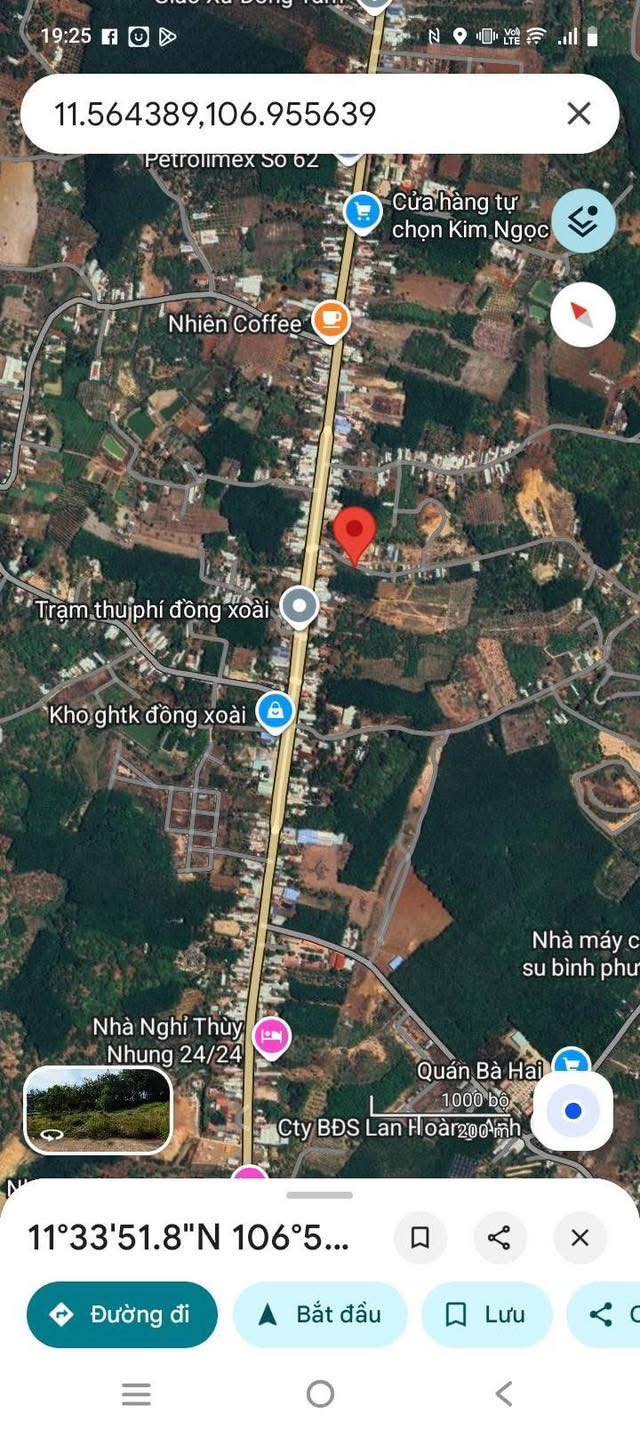The image size is (640, 1429).
Task: Bookmark the dropped pin location
Action: (x=420, y=1238)
